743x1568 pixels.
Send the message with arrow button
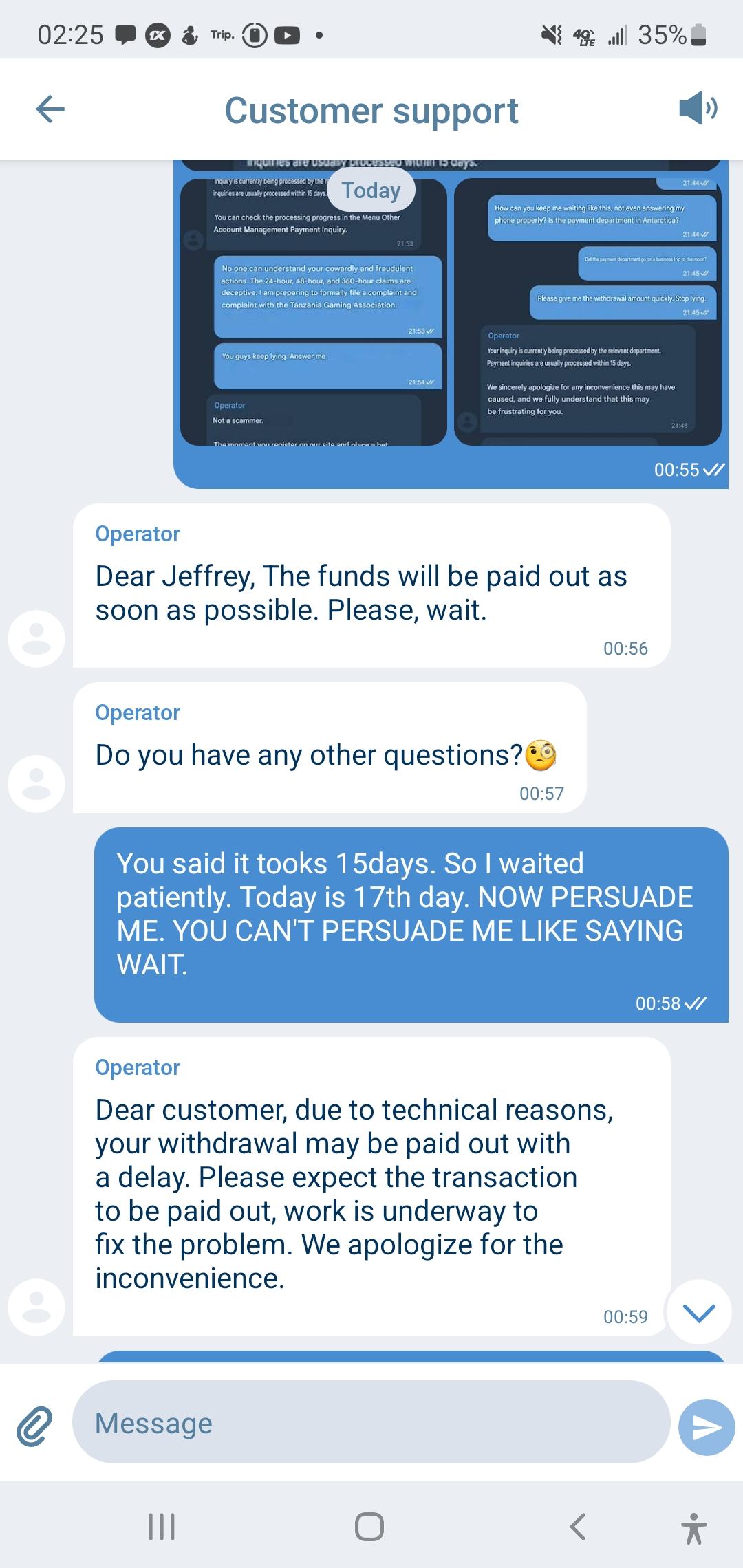pyautogui.click(x=707, y=1427)
